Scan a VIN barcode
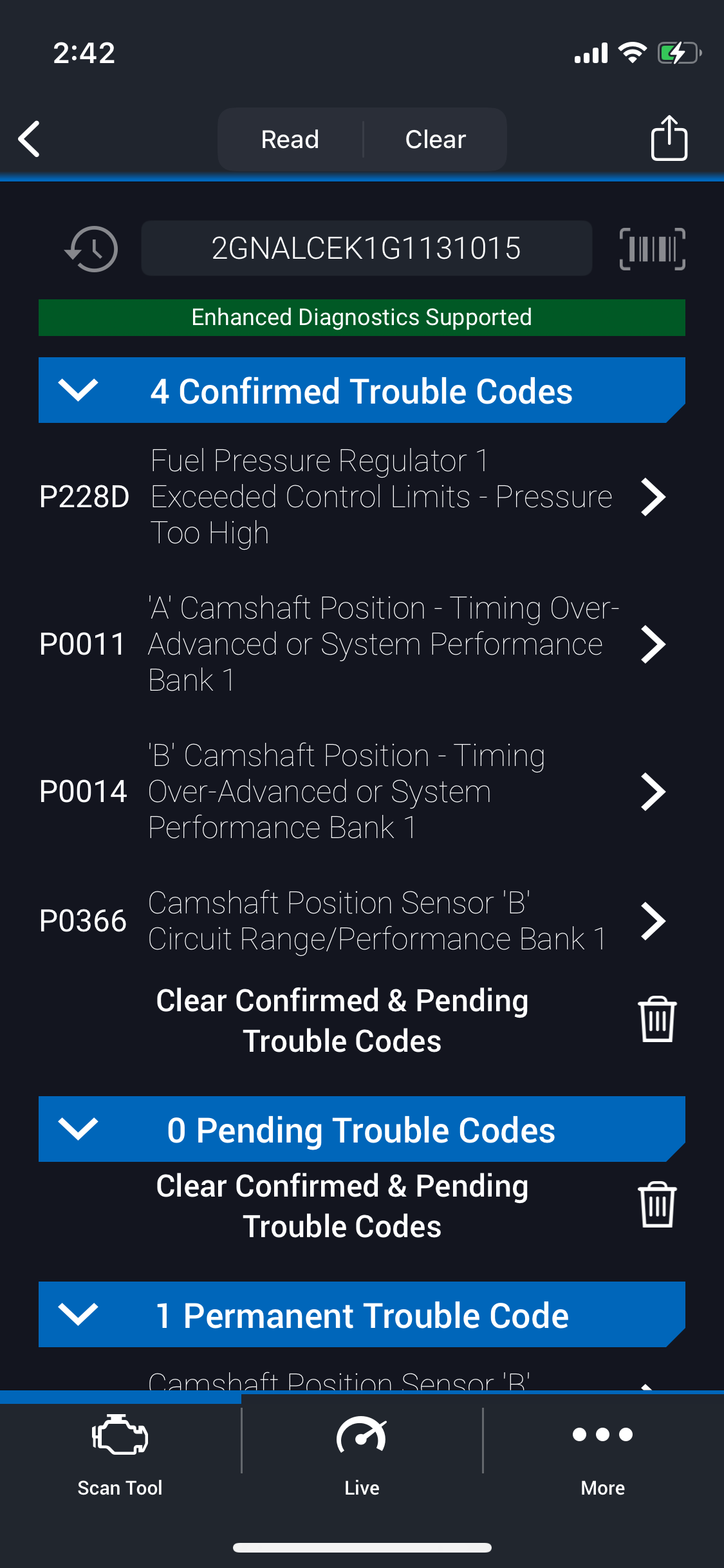Image resolution: width=724 pixels, height=1568 pixels. (x=652, y=248)
